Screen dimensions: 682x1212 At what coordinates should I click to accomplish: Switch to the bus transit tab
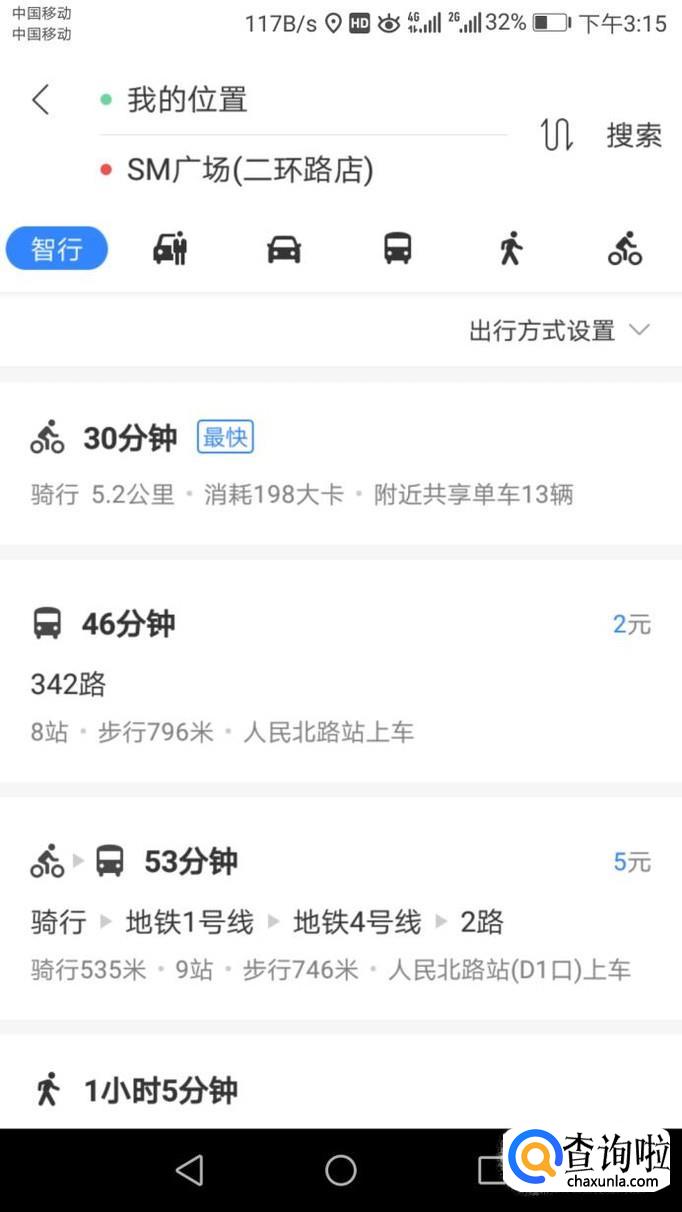[x=398, y=248]
